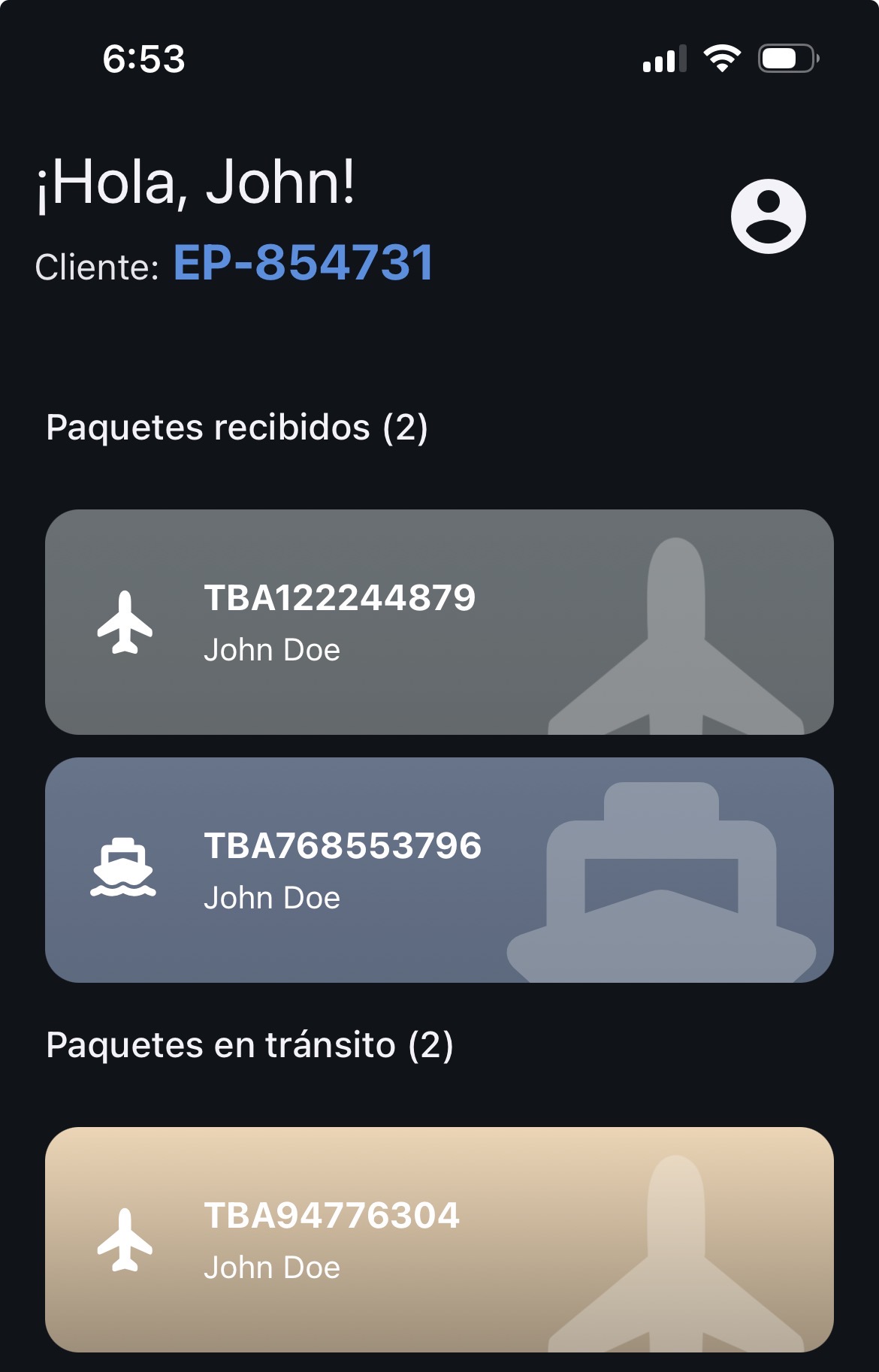View ship package TBA768553796 details
This screenshot has height=1372, width=879.
click(439, 870)
